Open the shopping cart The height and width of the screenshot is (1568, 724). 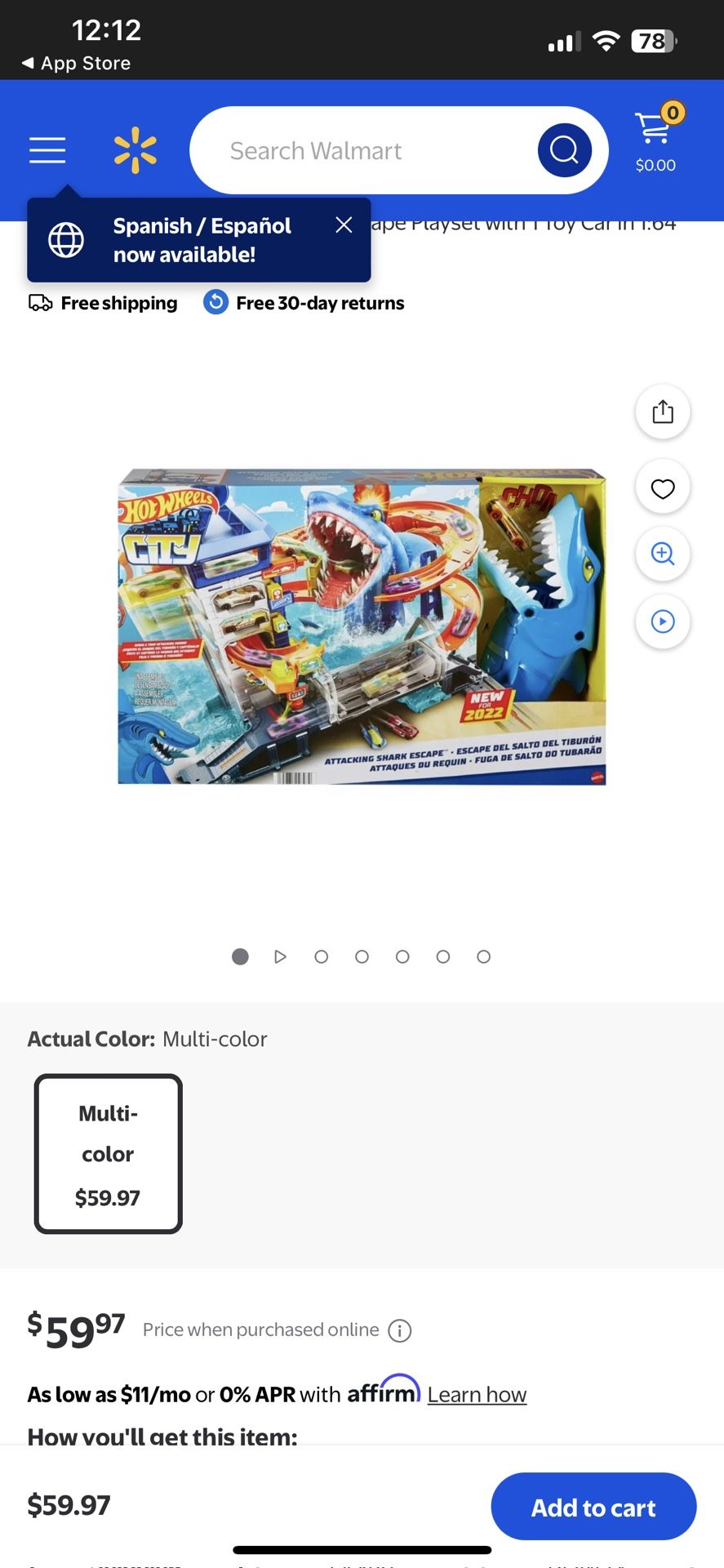click(656, 139)
